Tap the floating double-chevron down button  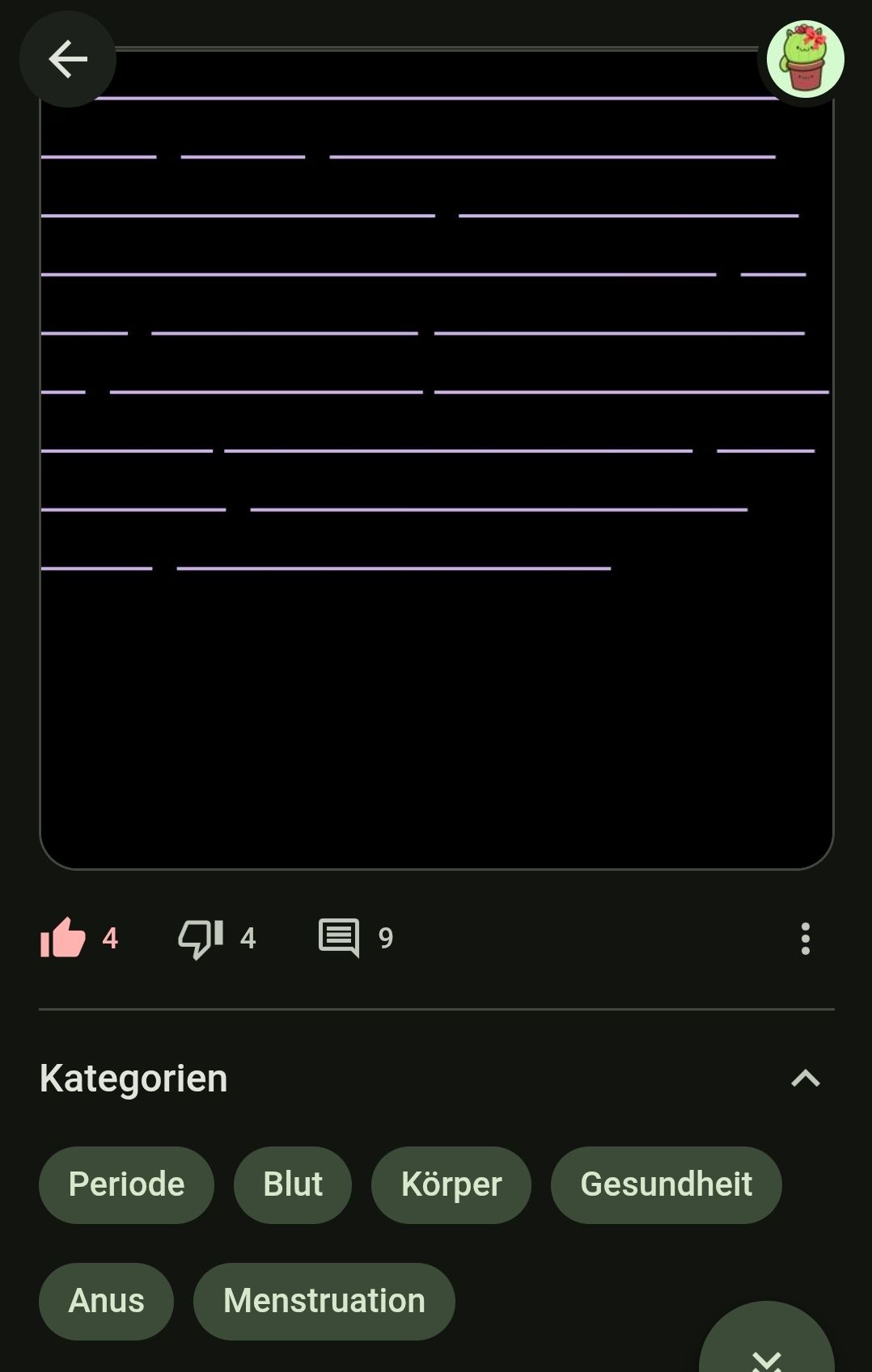tap(766, 1350)
